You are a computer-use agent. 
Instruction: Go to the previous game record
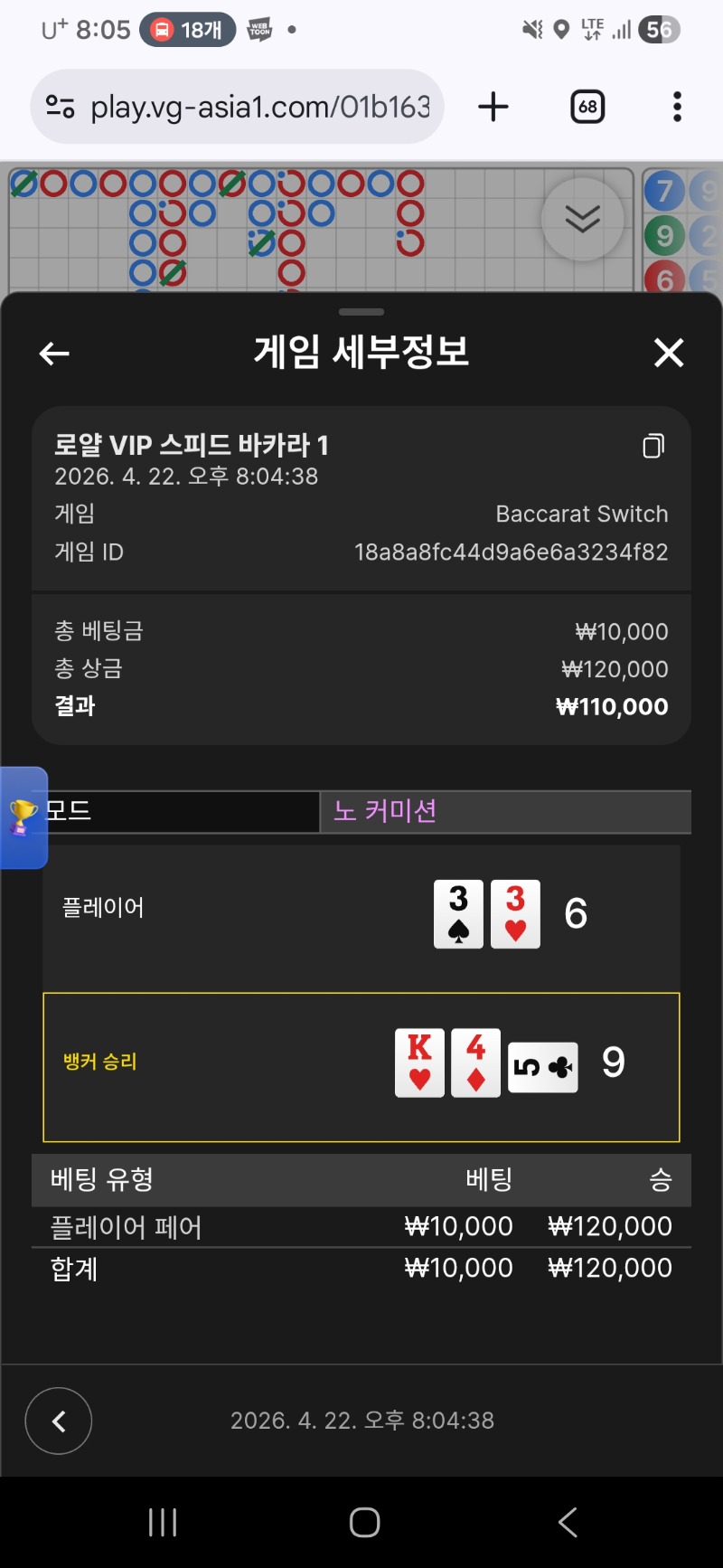[x=59, y=1422]
